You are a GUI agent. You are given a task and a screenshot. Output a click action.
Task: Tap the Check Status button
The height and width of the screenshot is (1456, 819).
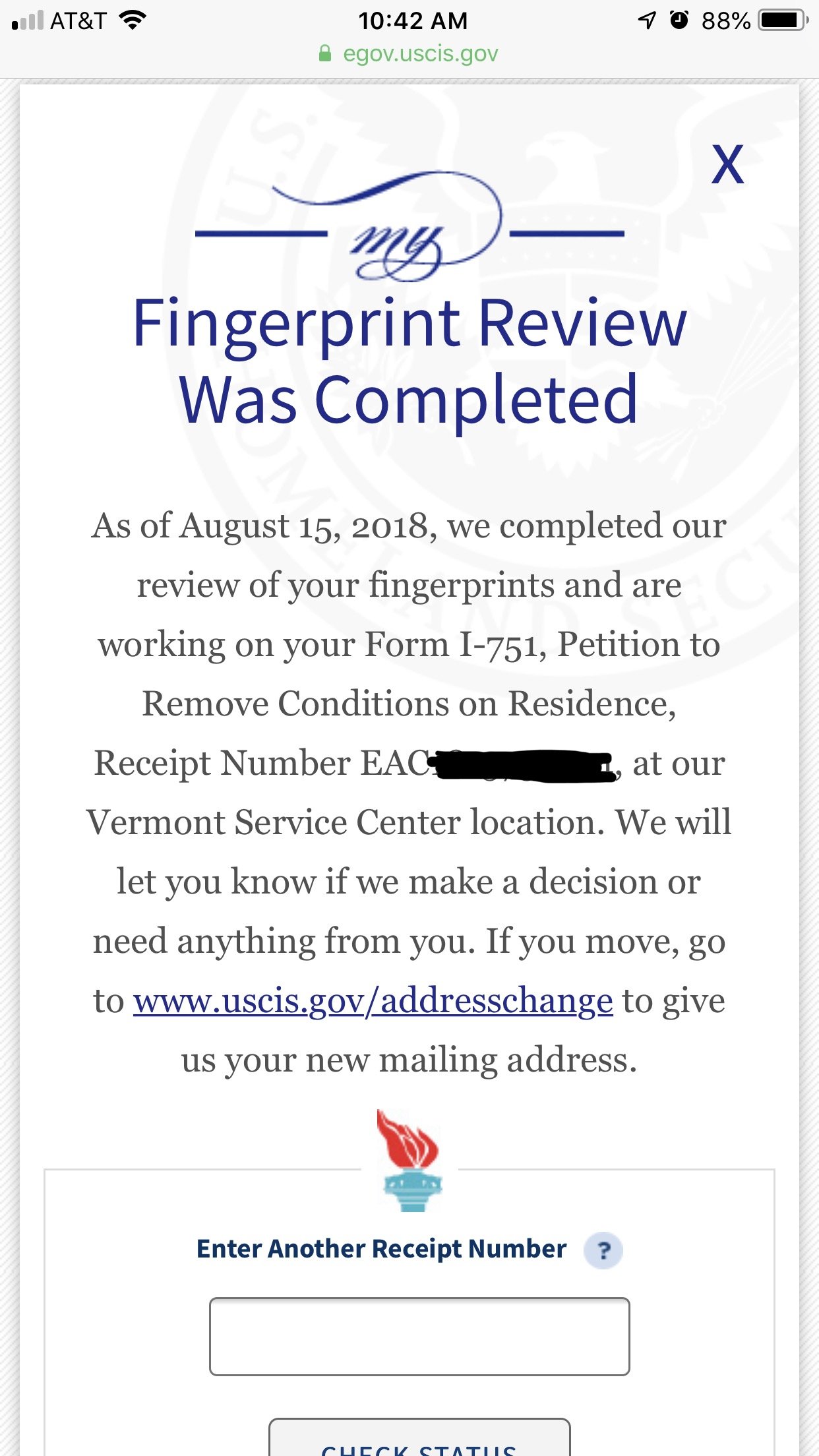click(419, 1441)
